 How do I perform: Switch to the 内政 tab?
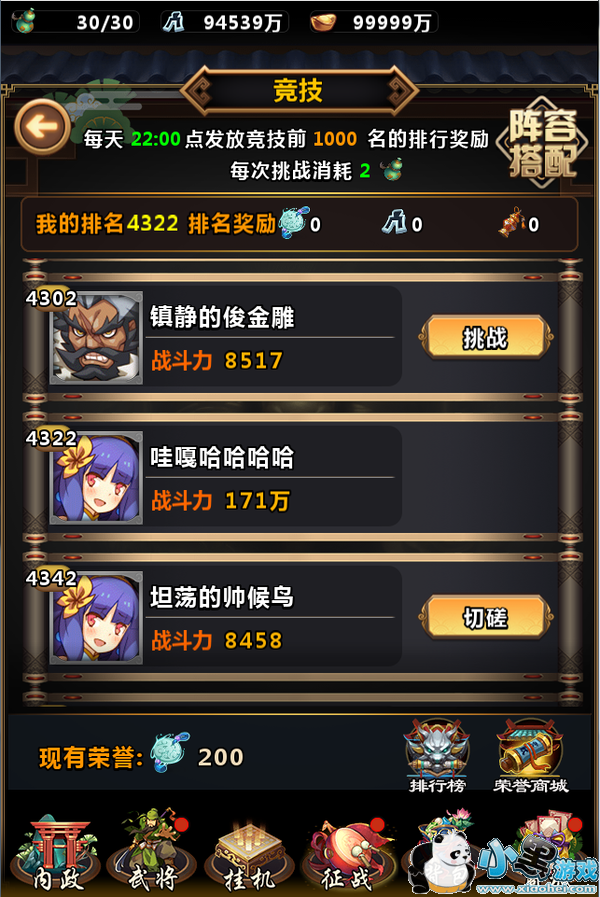coord(56,852)
